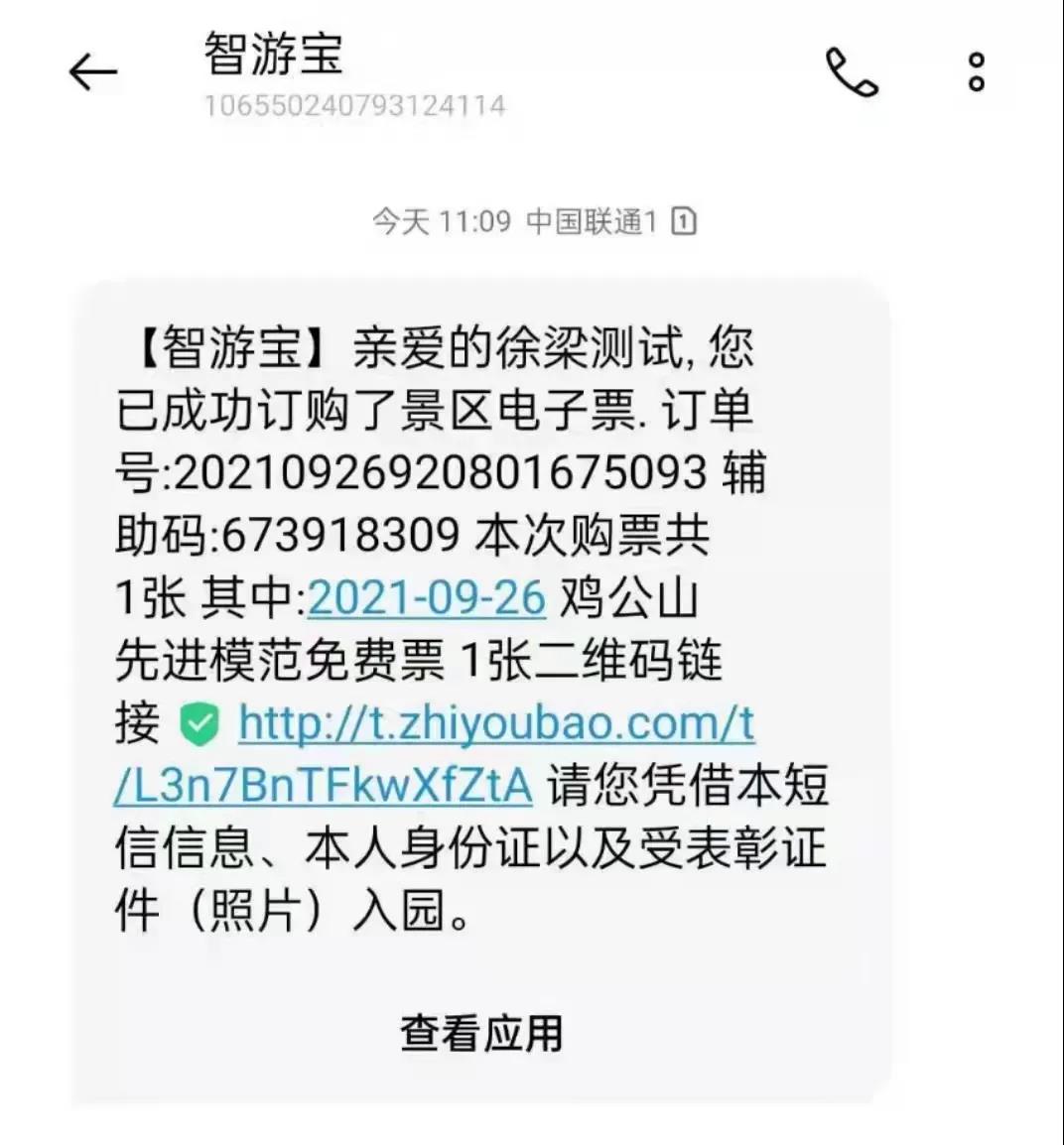Open the 2021-09-26 date link
The image size is (1064, 1145).
(x=426, y=598)
